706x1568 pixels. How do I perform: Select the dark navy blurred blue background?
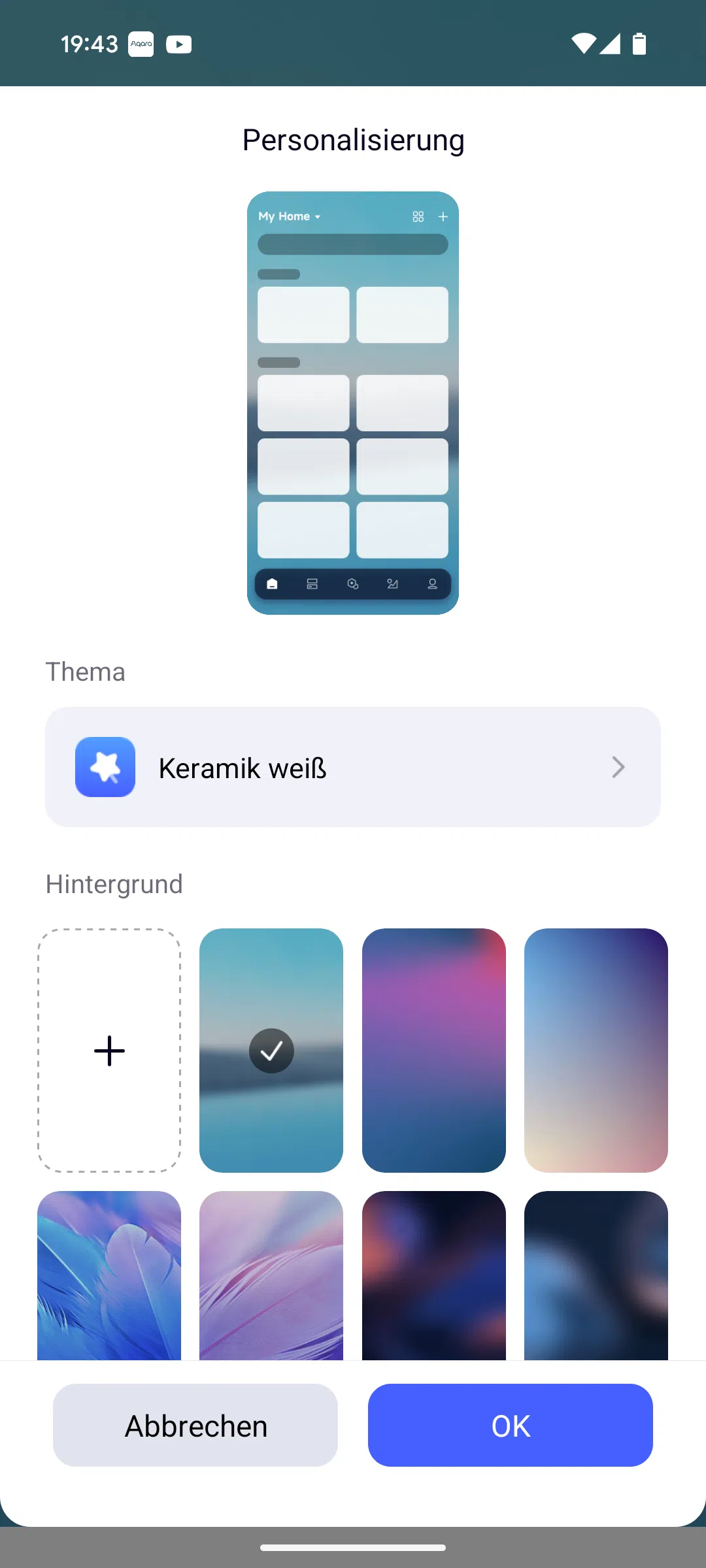tap(596, 1275)
